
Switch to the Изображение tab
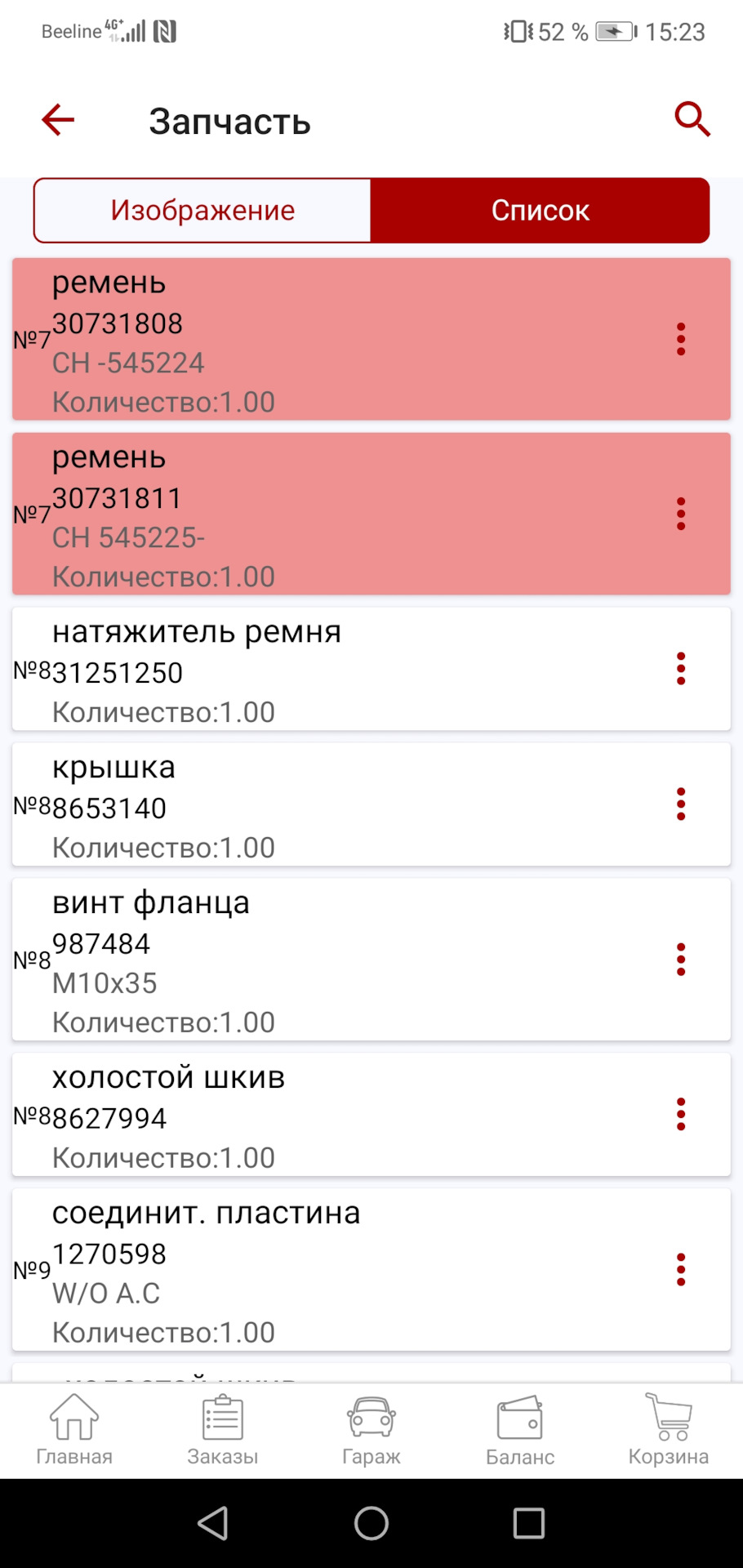pos(202,210)
